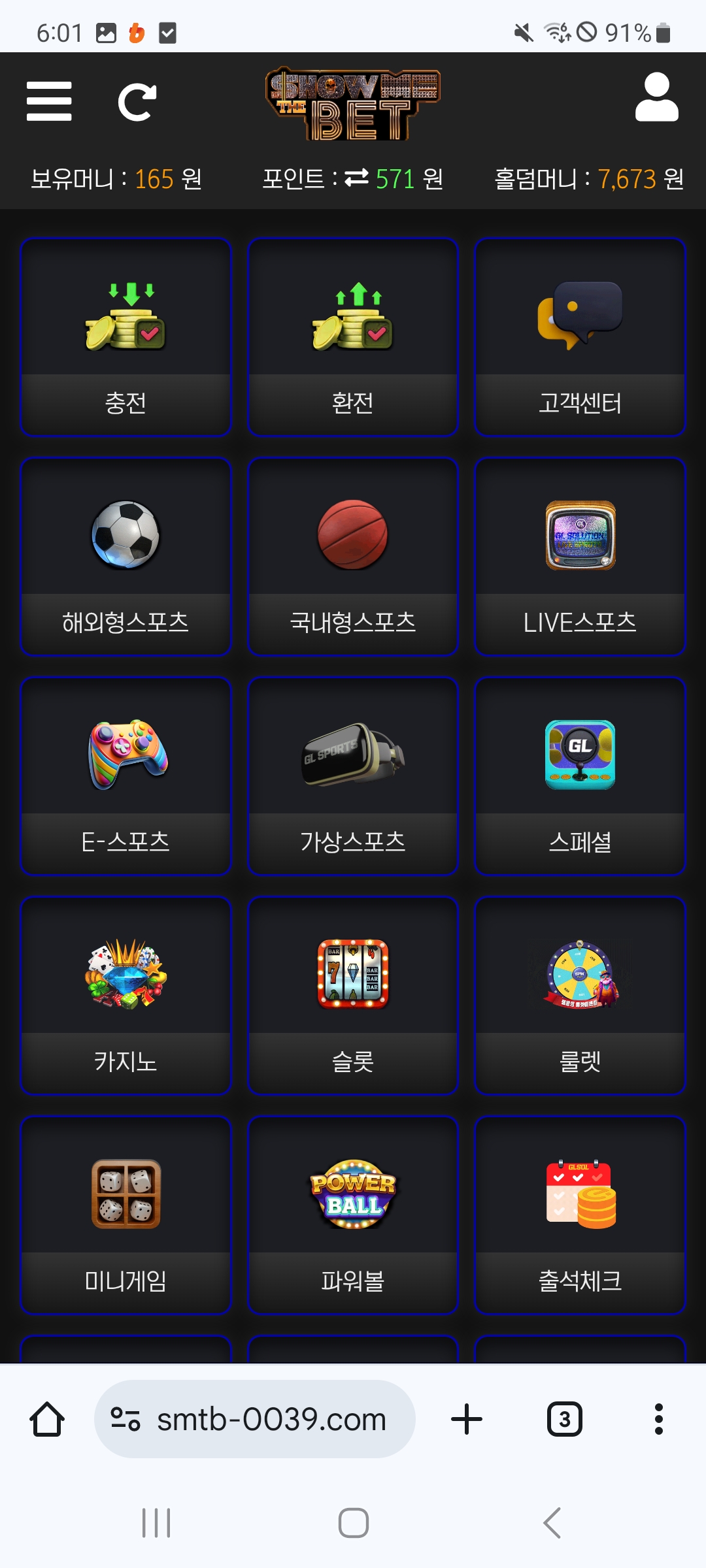Open the hamburger menu
The height and width of the screenshot is (1568, 706).
49,101
